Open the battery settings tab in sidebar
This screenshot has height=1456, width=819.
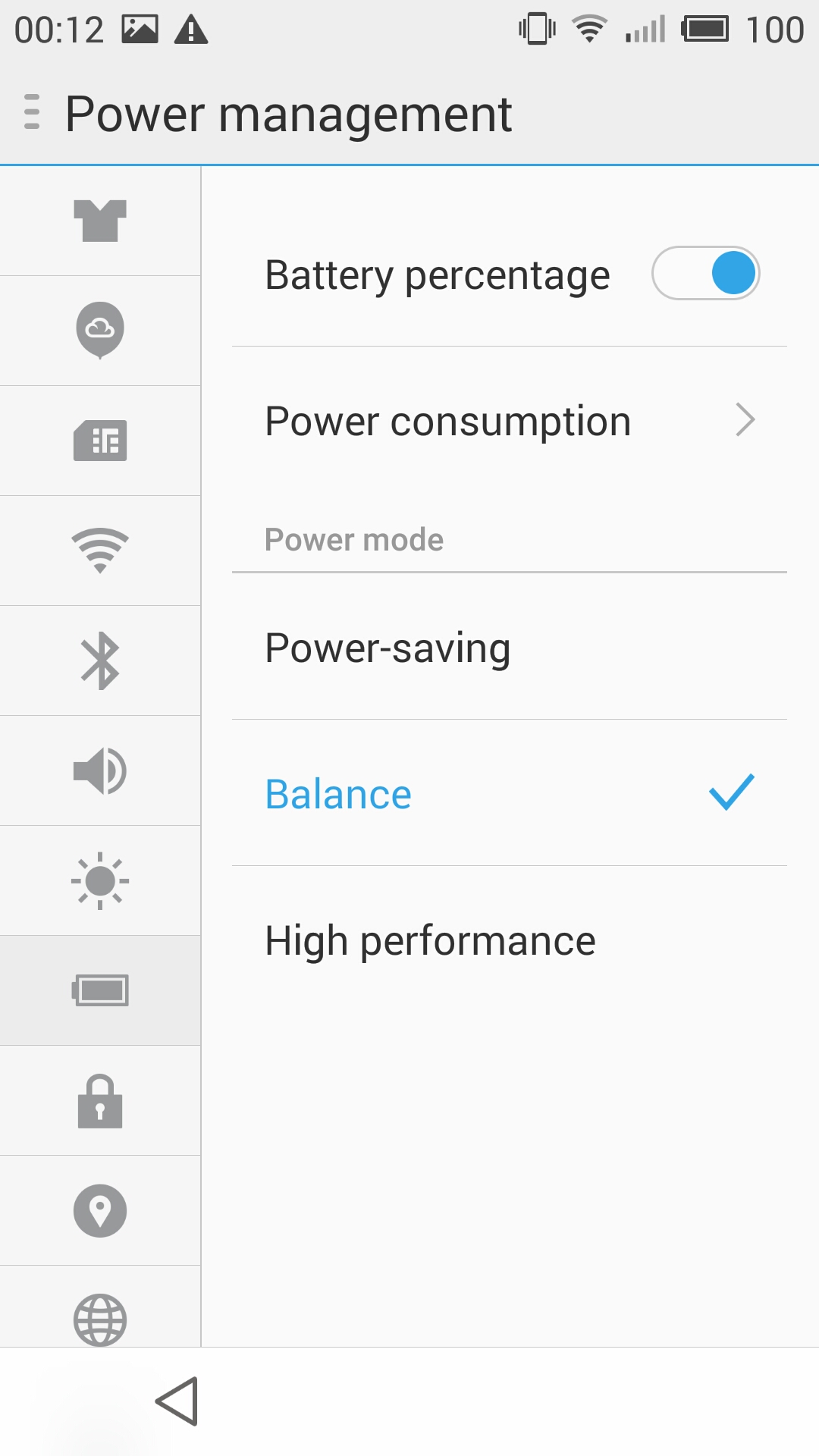pos(100,990)
